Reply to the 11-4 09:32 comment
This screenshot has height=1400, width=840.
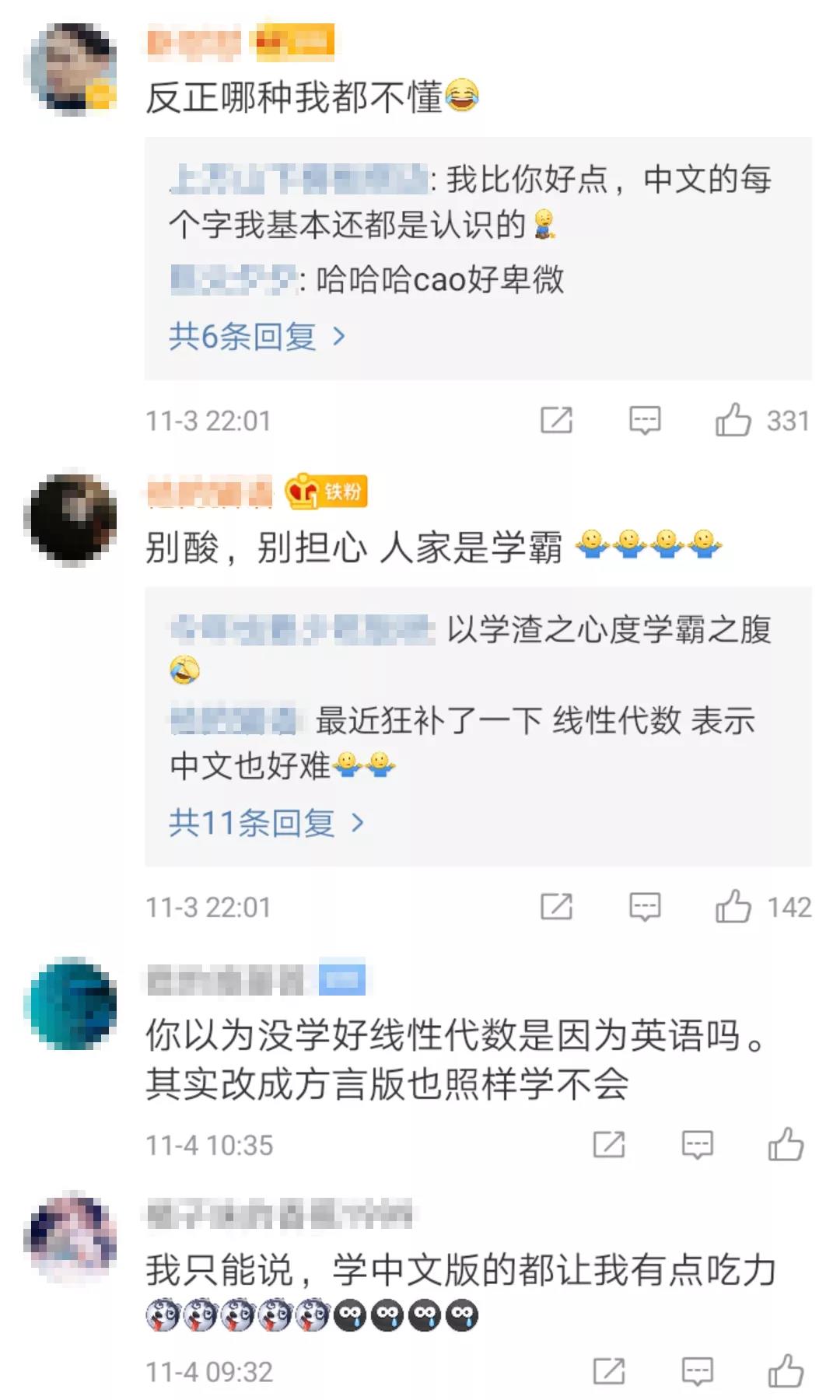698,1371
